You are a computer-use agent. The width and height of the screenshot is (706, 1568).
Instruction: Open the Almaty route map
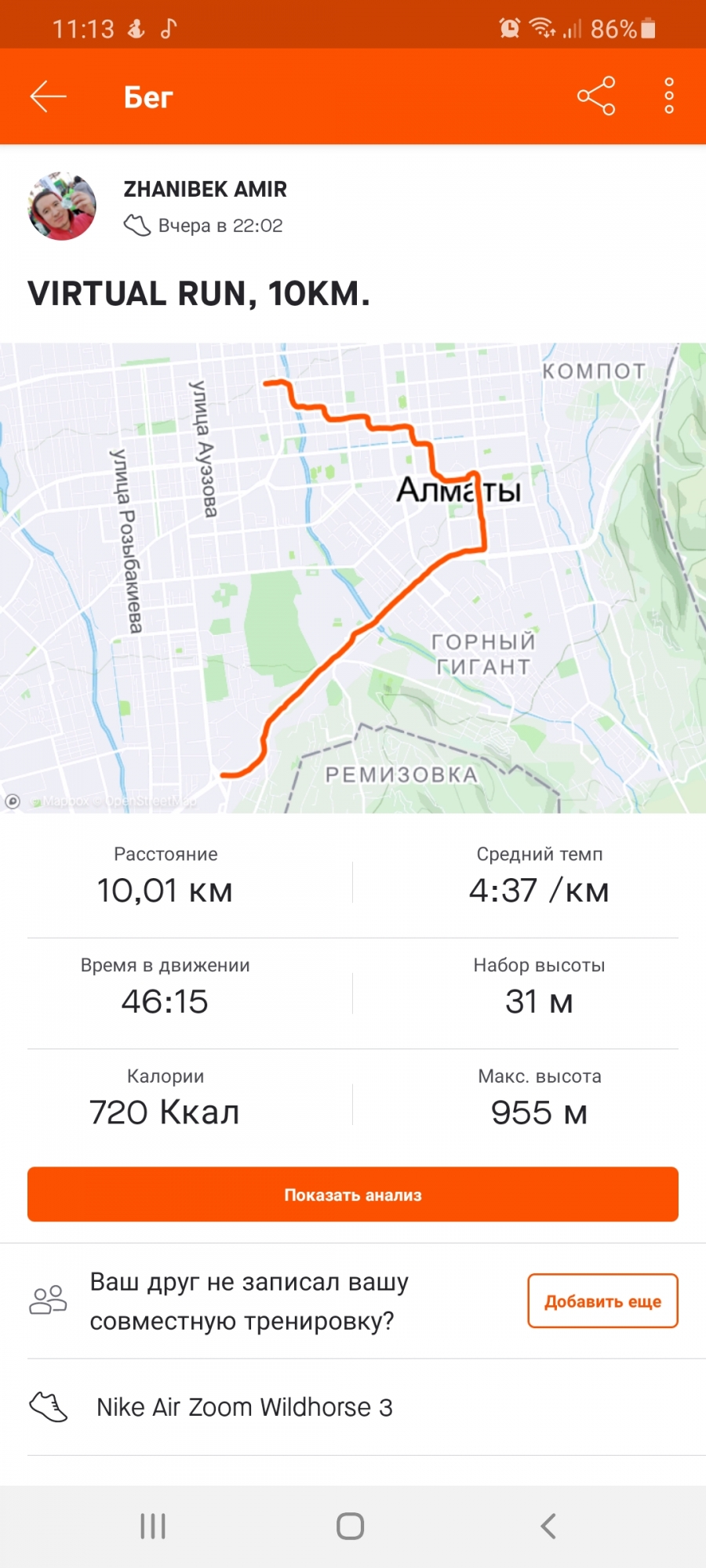point(353,577)
